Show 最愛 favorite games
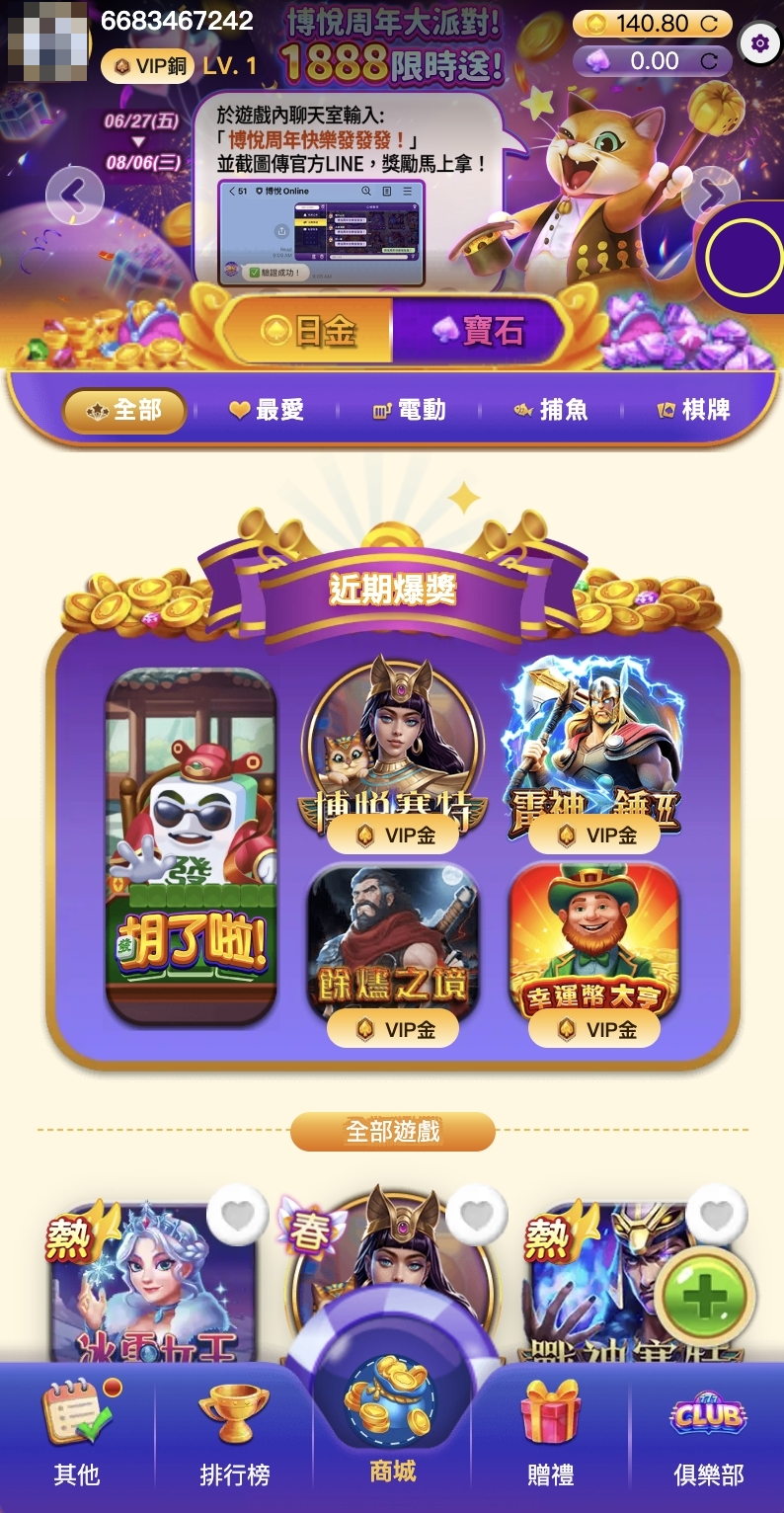 267,410
